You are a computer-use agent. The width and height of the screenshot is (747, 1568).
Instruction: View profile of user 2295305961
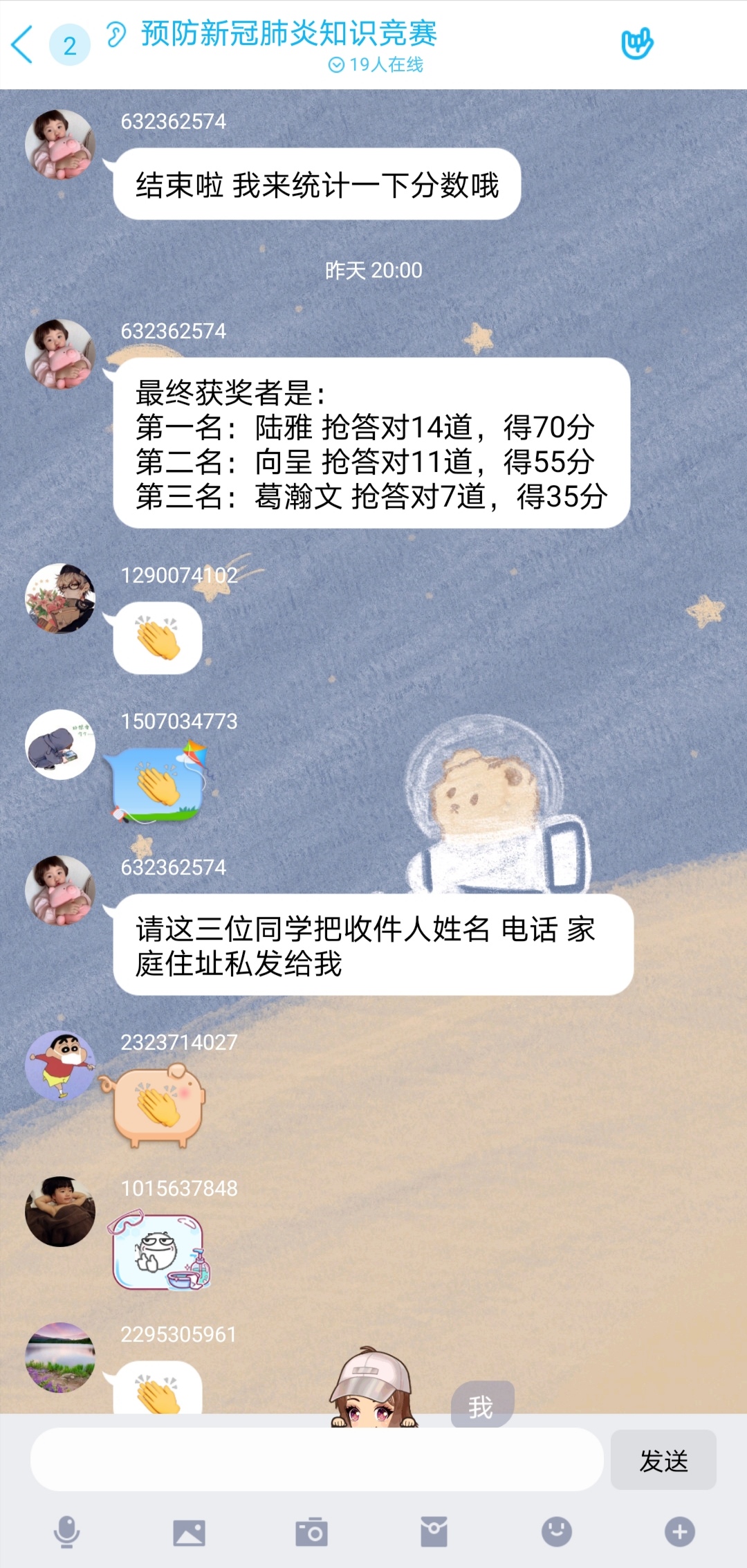pyautogui.click(x=60, y=1358)
